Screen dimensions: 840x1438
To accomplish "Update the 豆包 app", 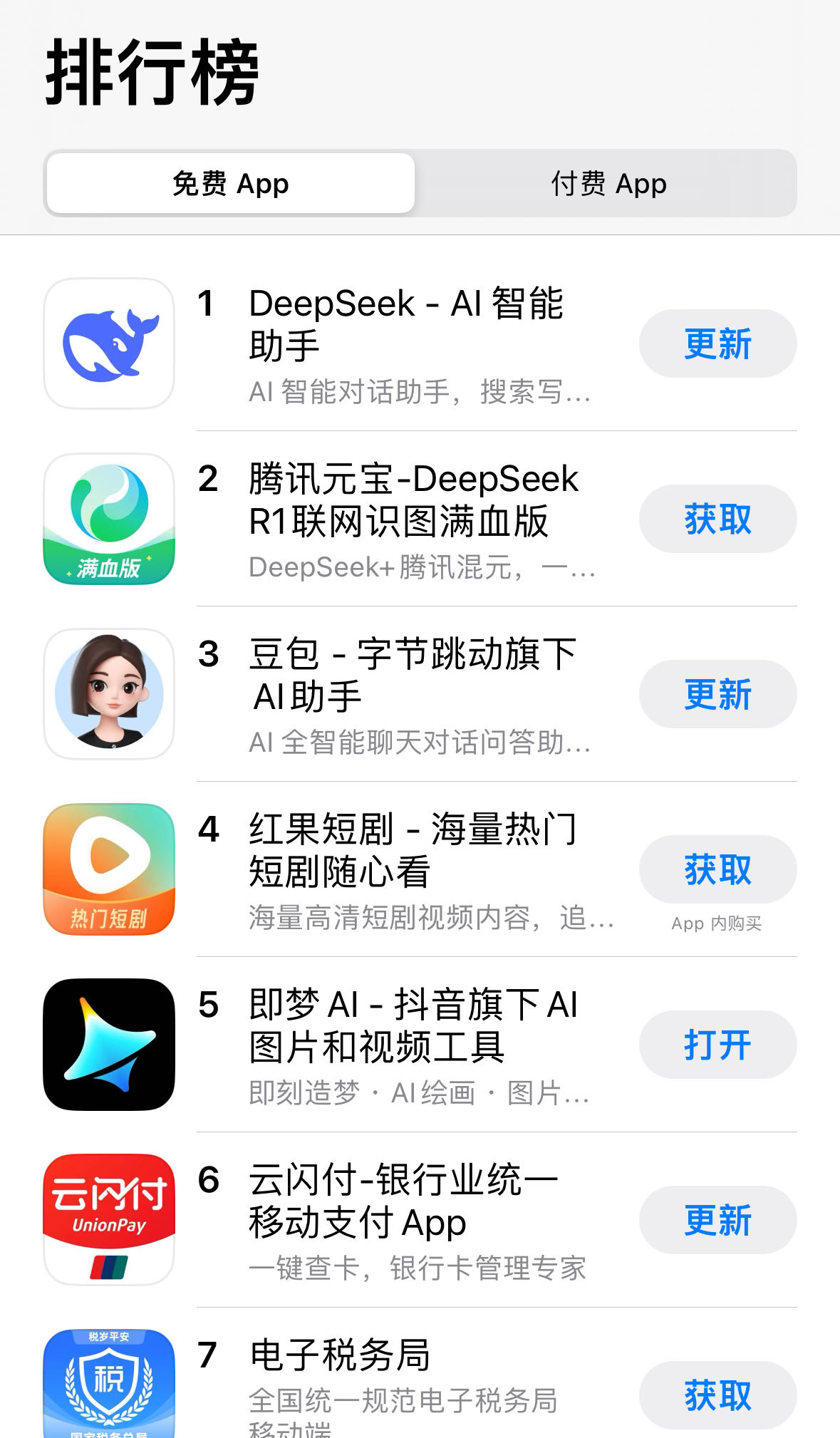I will pos(717,695).
